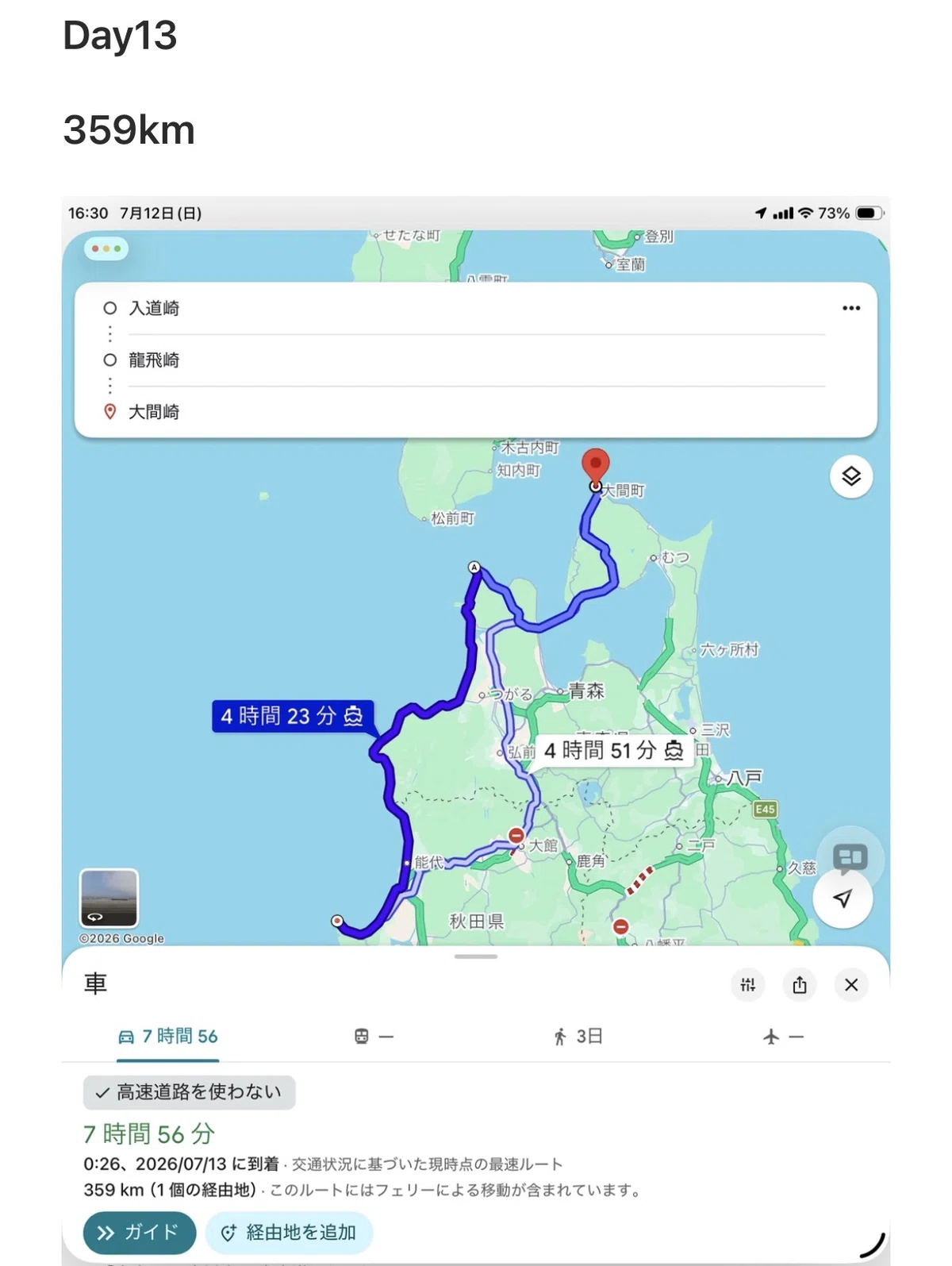
Task: Select the 4時間23分 route label
Action: [292, 716]
